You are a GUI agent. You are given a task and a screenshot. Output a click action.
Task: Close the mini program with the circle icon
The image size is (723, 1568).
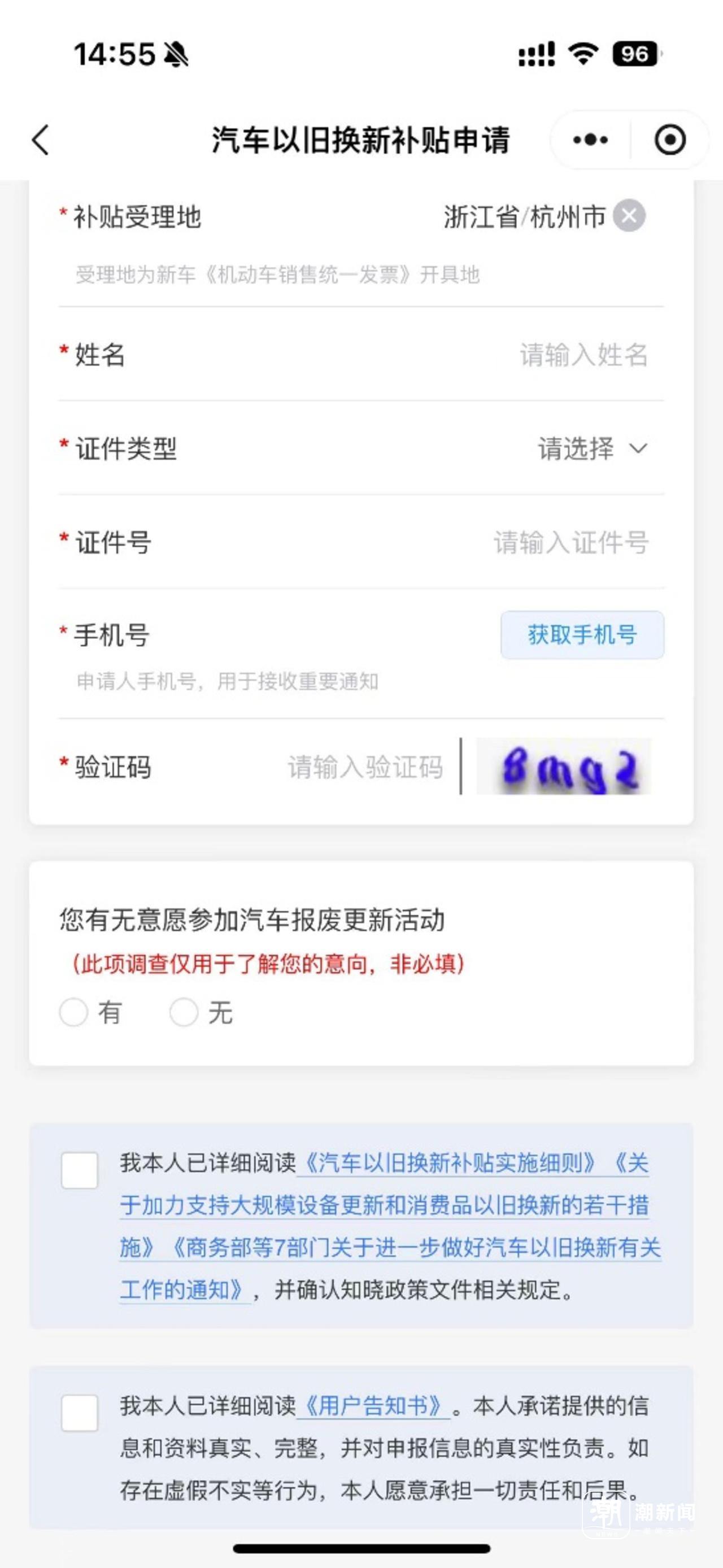click(669, 140)
